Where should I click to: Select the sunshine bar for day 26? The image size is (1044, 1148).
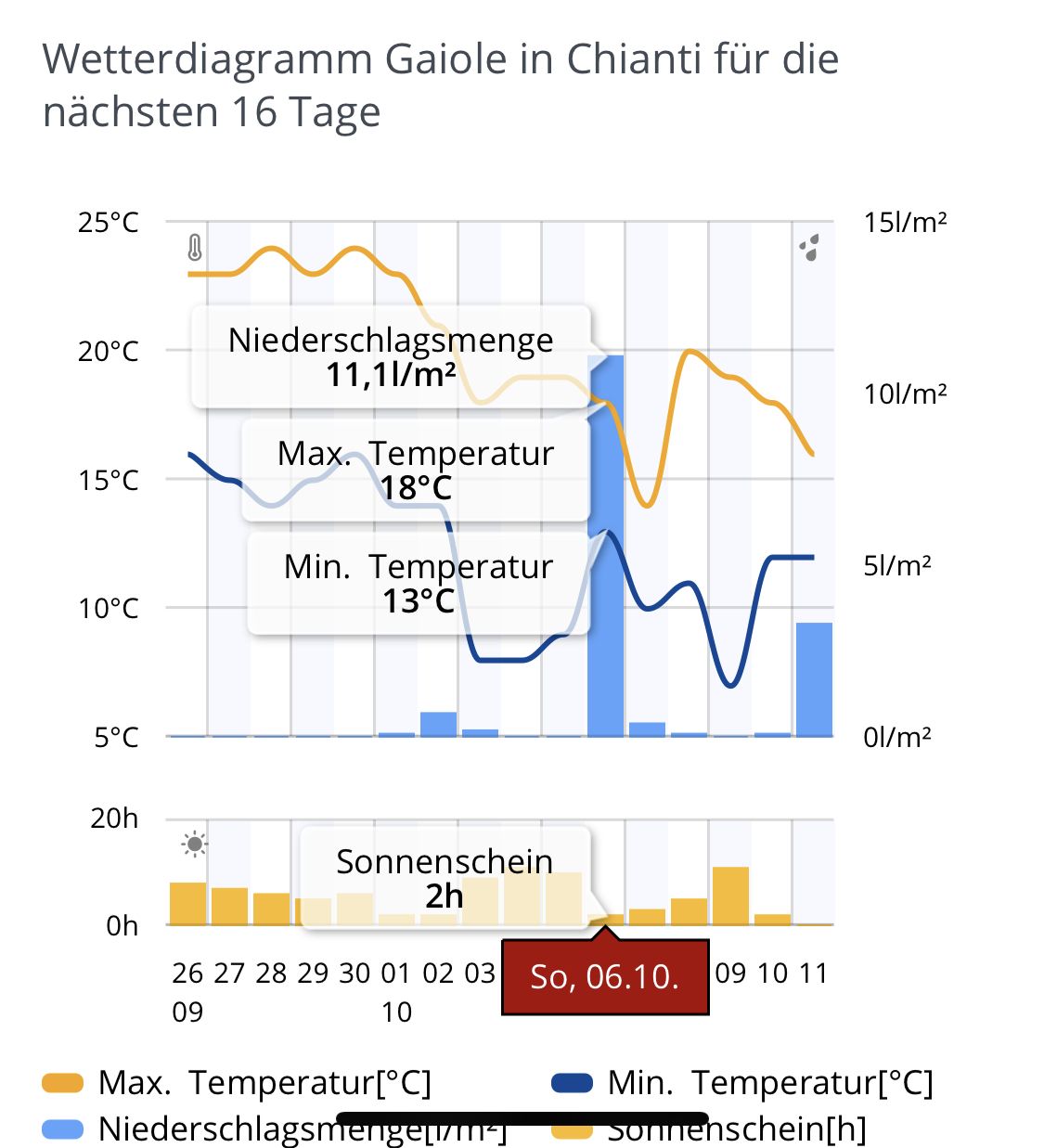[187, 903]
